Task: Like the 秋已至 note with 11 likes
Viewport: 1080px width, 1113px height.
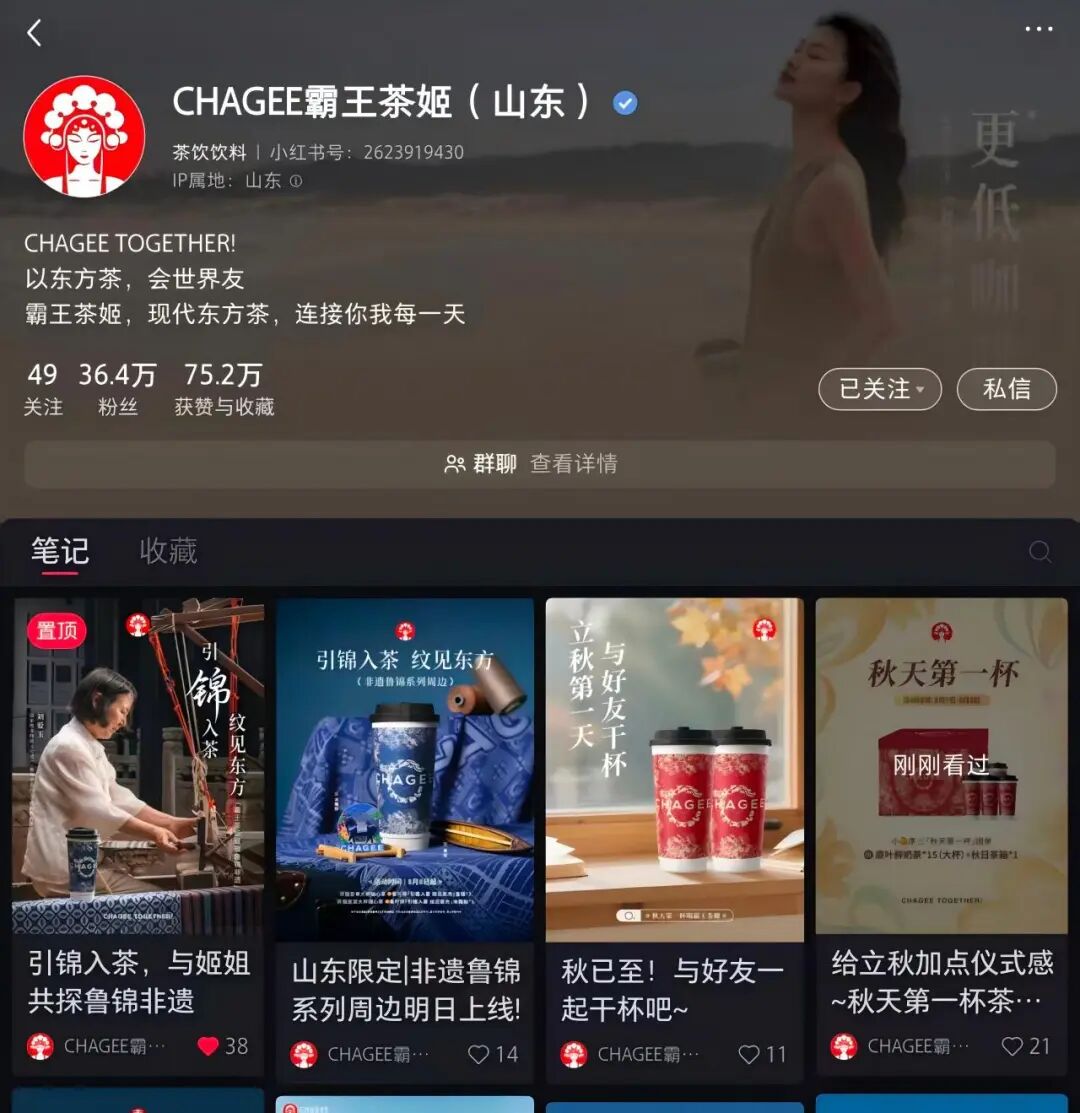Action: click(749, 1054)
